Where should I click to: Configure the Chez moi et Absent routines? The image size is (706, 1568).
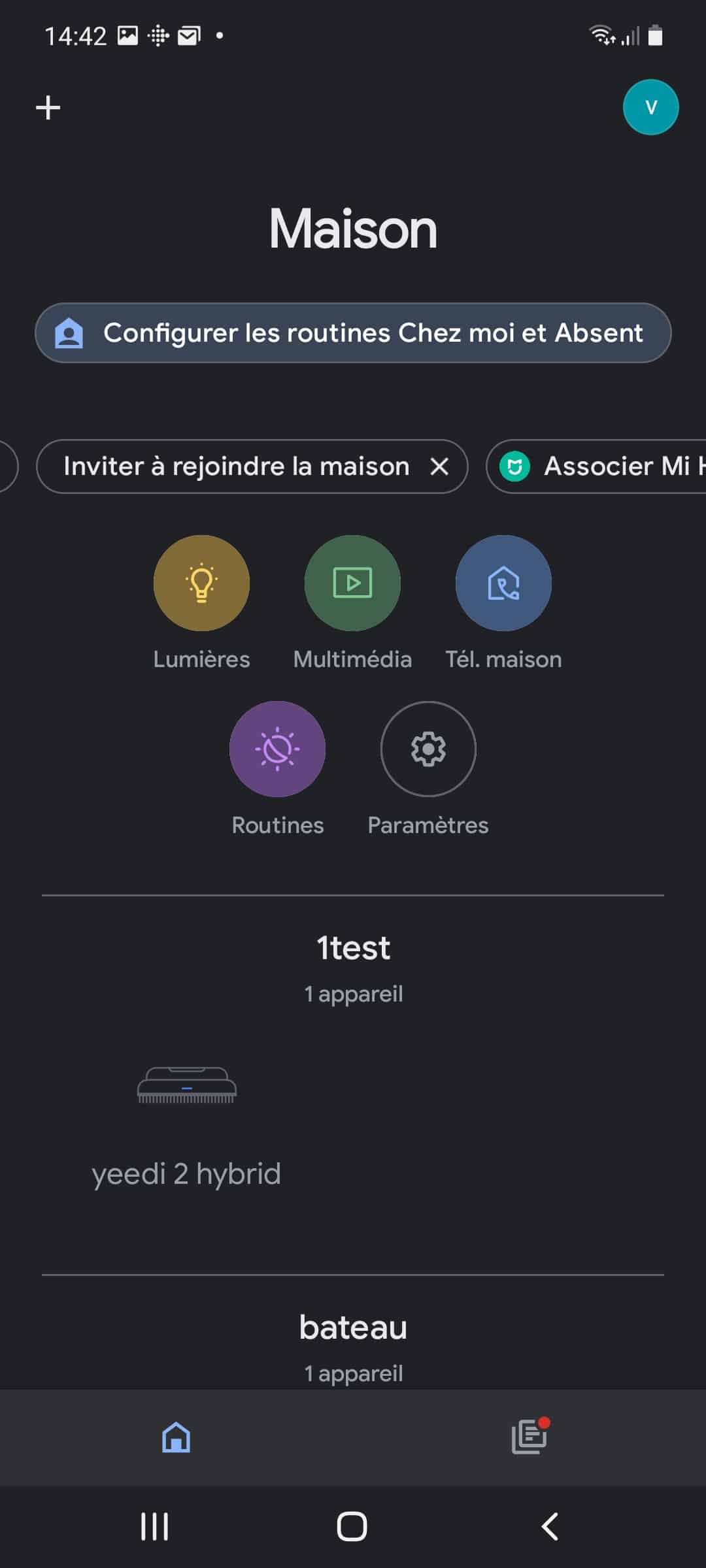coord(353,333)
